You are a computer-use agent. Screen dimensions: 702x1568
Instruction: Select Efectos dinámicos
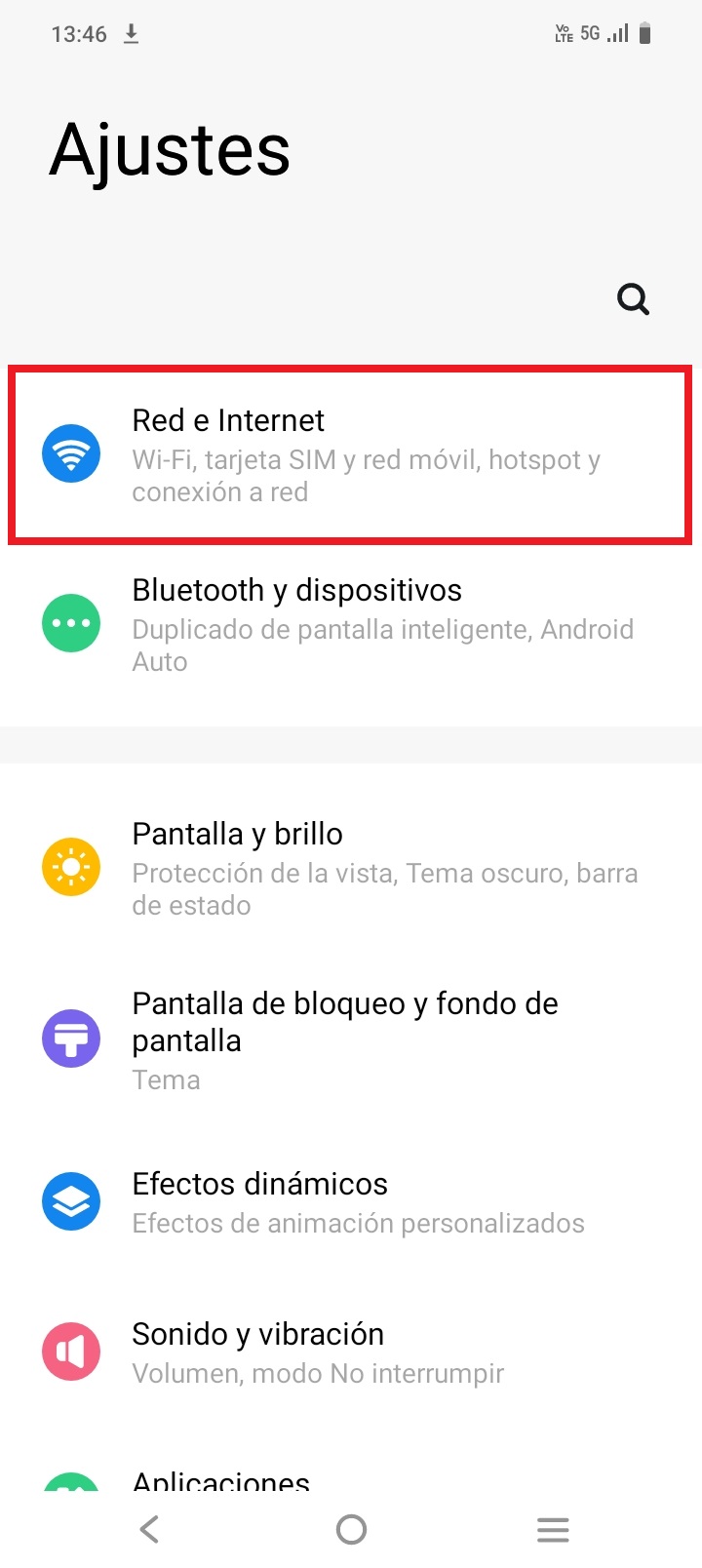[351, 1202]
